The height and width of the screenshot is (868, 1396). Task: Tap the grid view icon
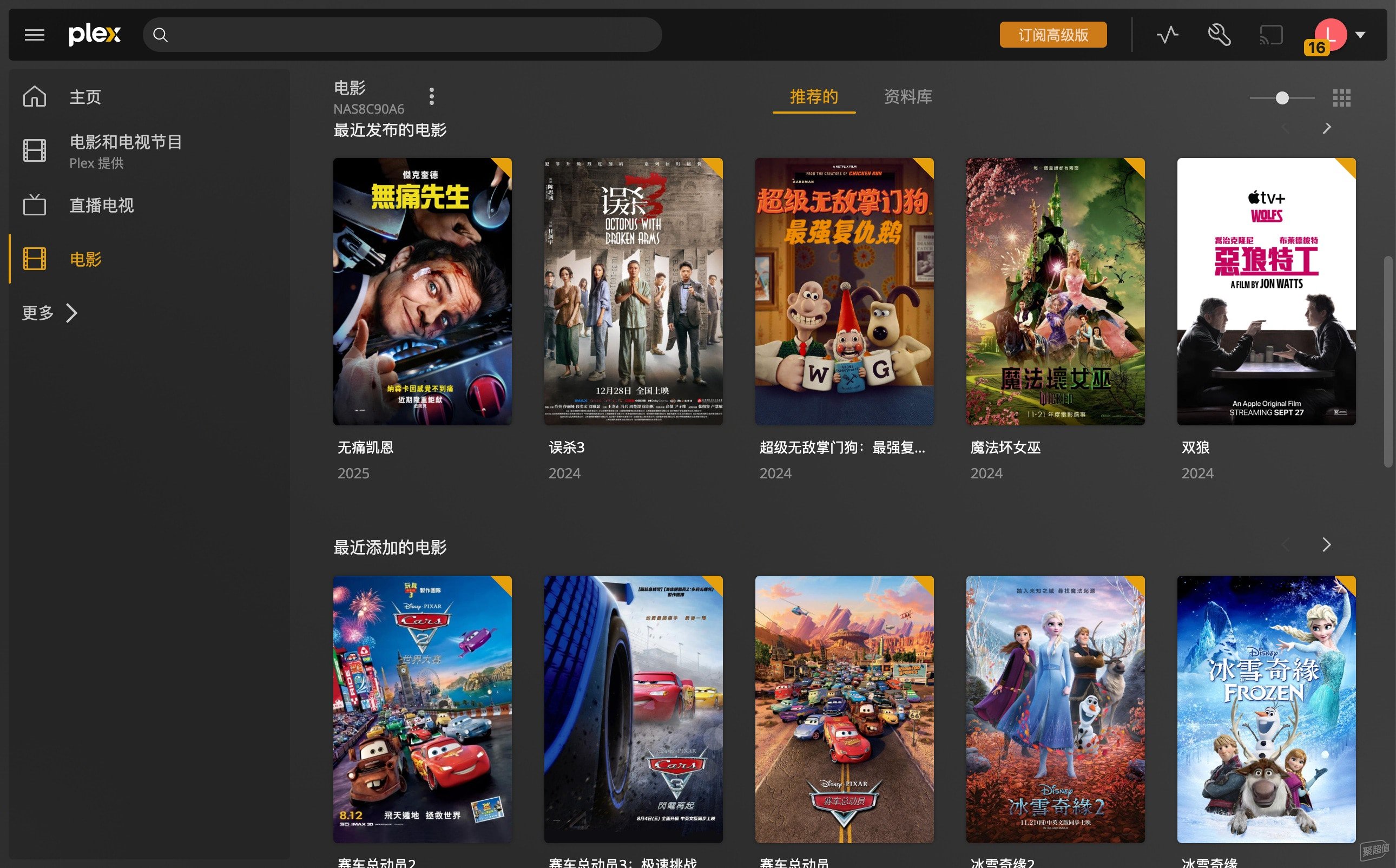(x=1341, y=97)
